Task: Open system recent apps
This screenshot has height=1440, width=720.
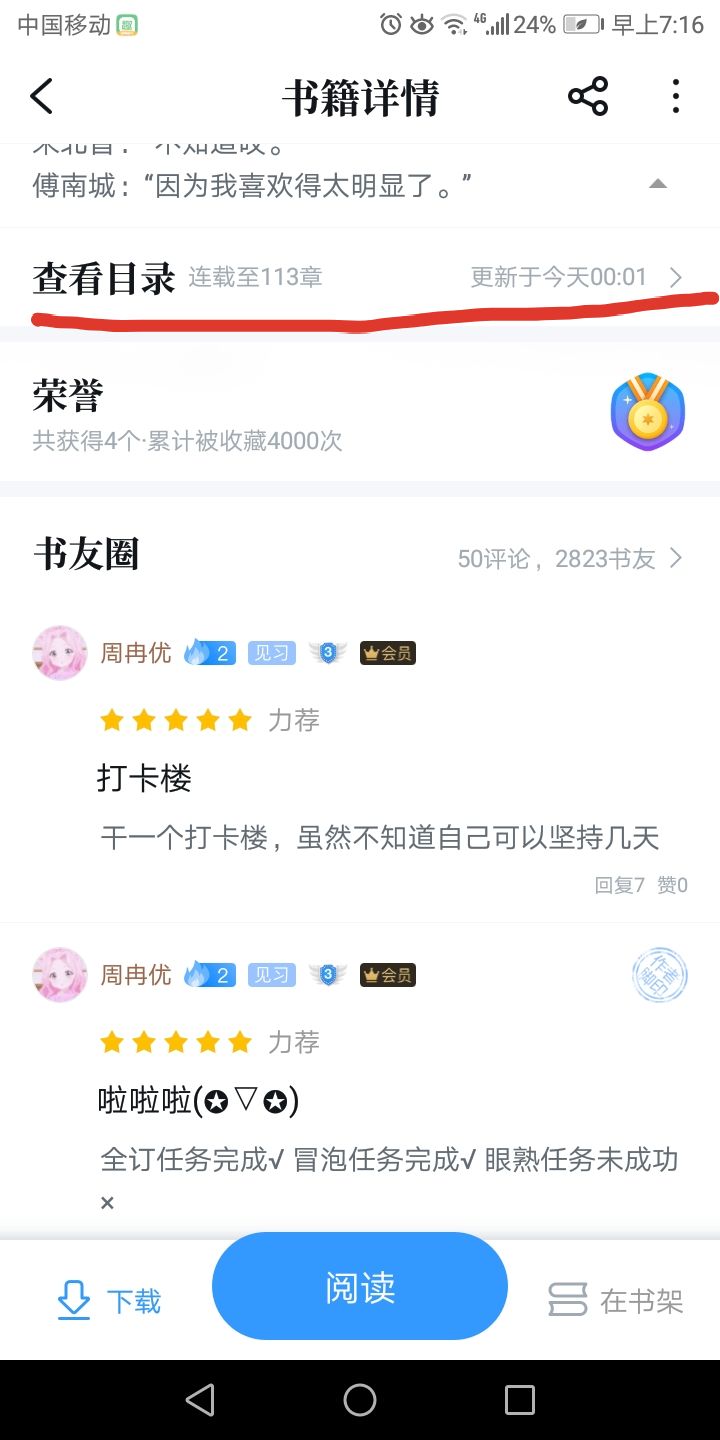Action: (520, 1400)
